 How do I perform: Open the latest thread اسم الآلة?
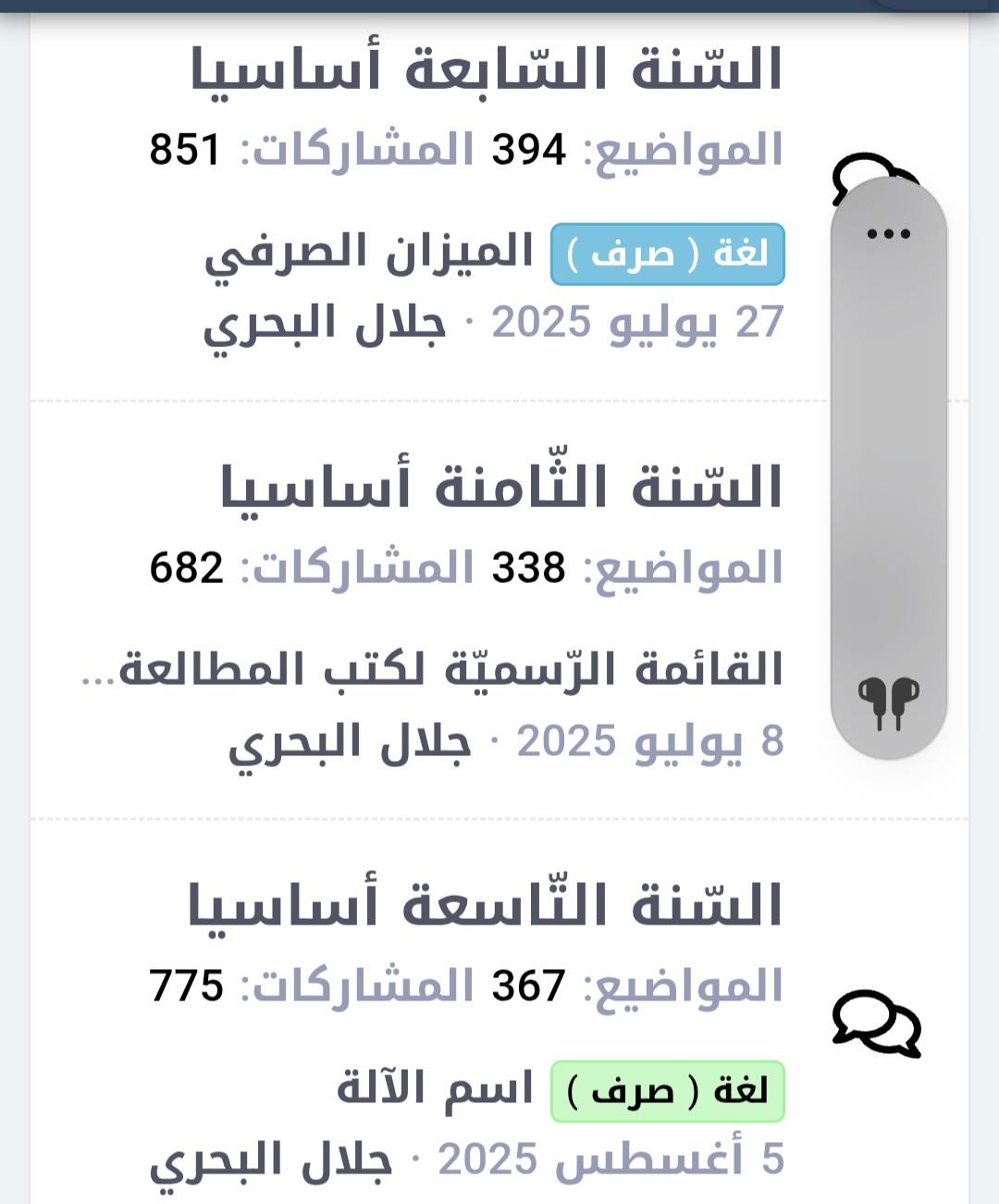pyautogui.click(x=435, y=1088)
